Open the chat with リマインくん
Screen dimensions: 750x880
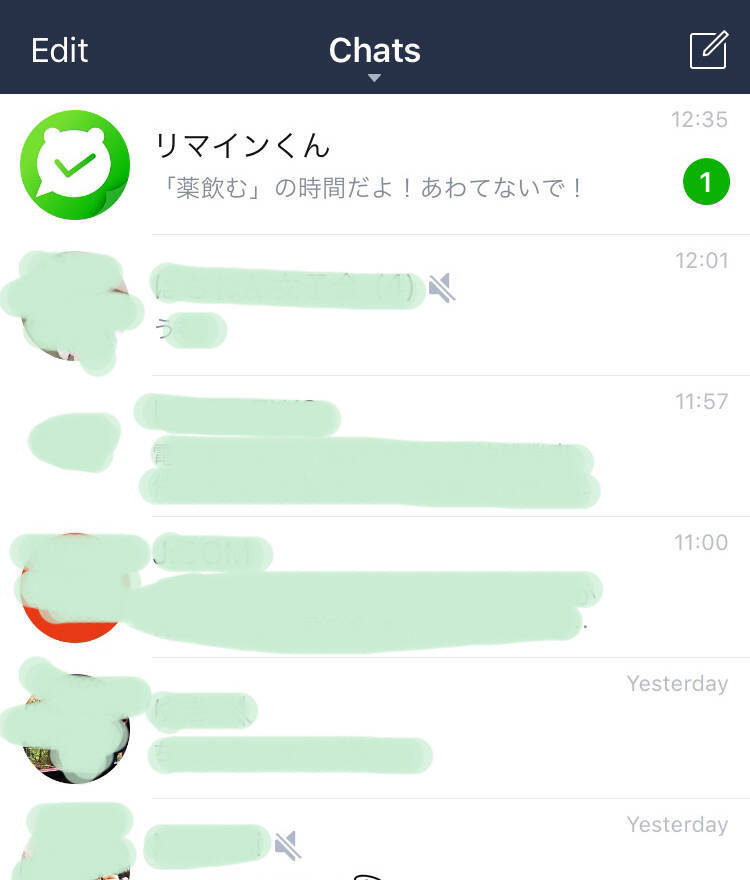(400, 165)
